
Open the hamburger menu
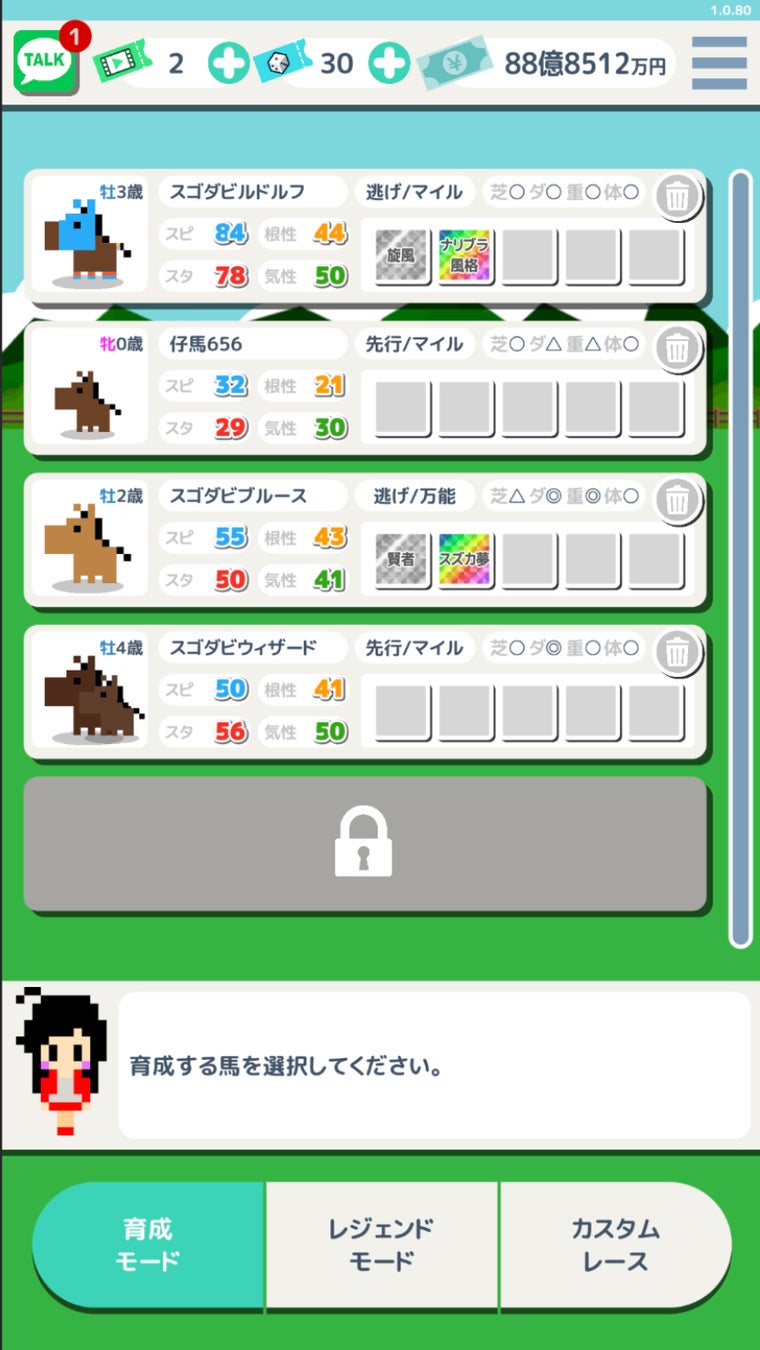pos(718,63)
